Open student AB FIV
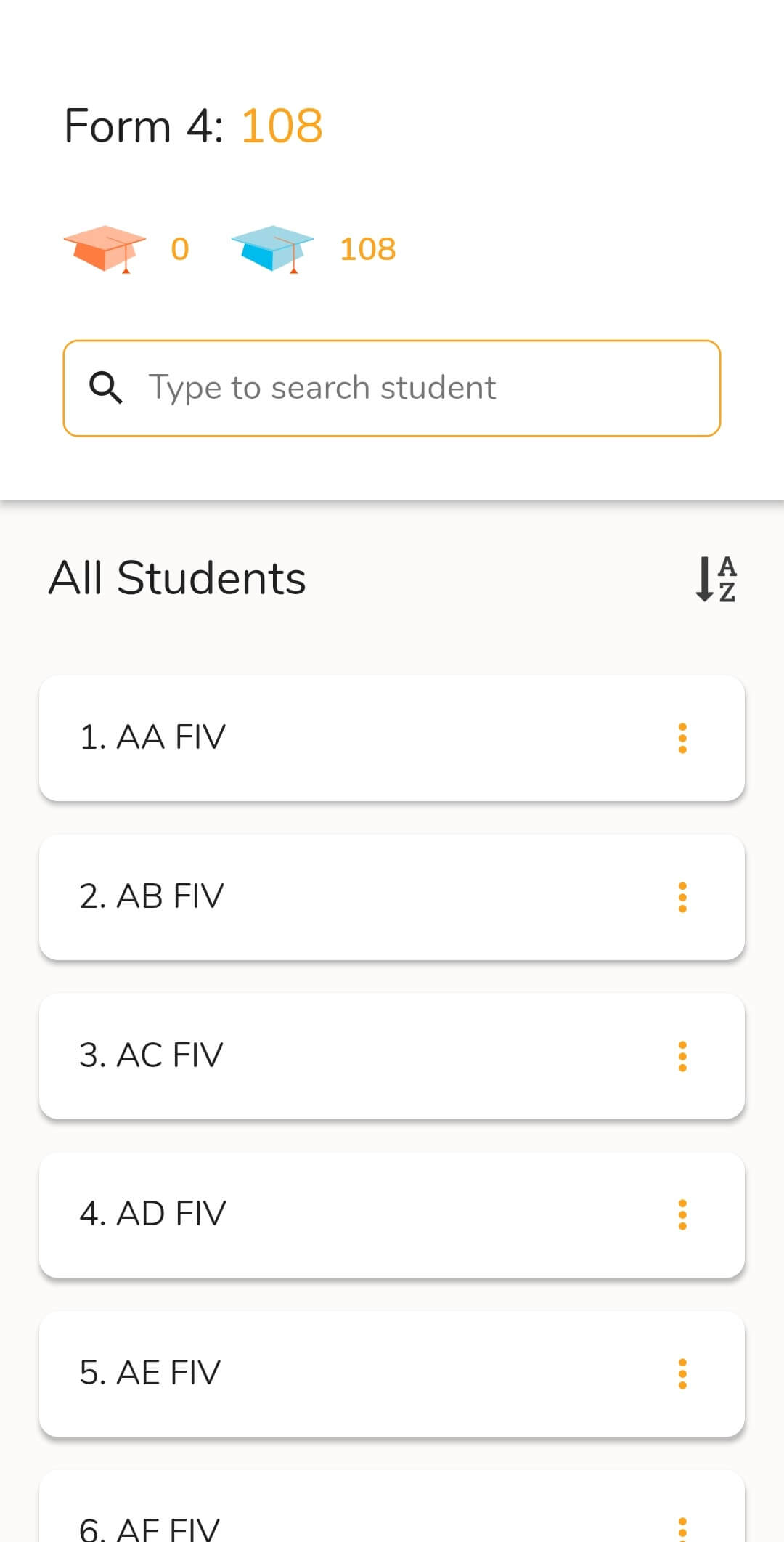 pyautogui.click(x=392, y=897)
